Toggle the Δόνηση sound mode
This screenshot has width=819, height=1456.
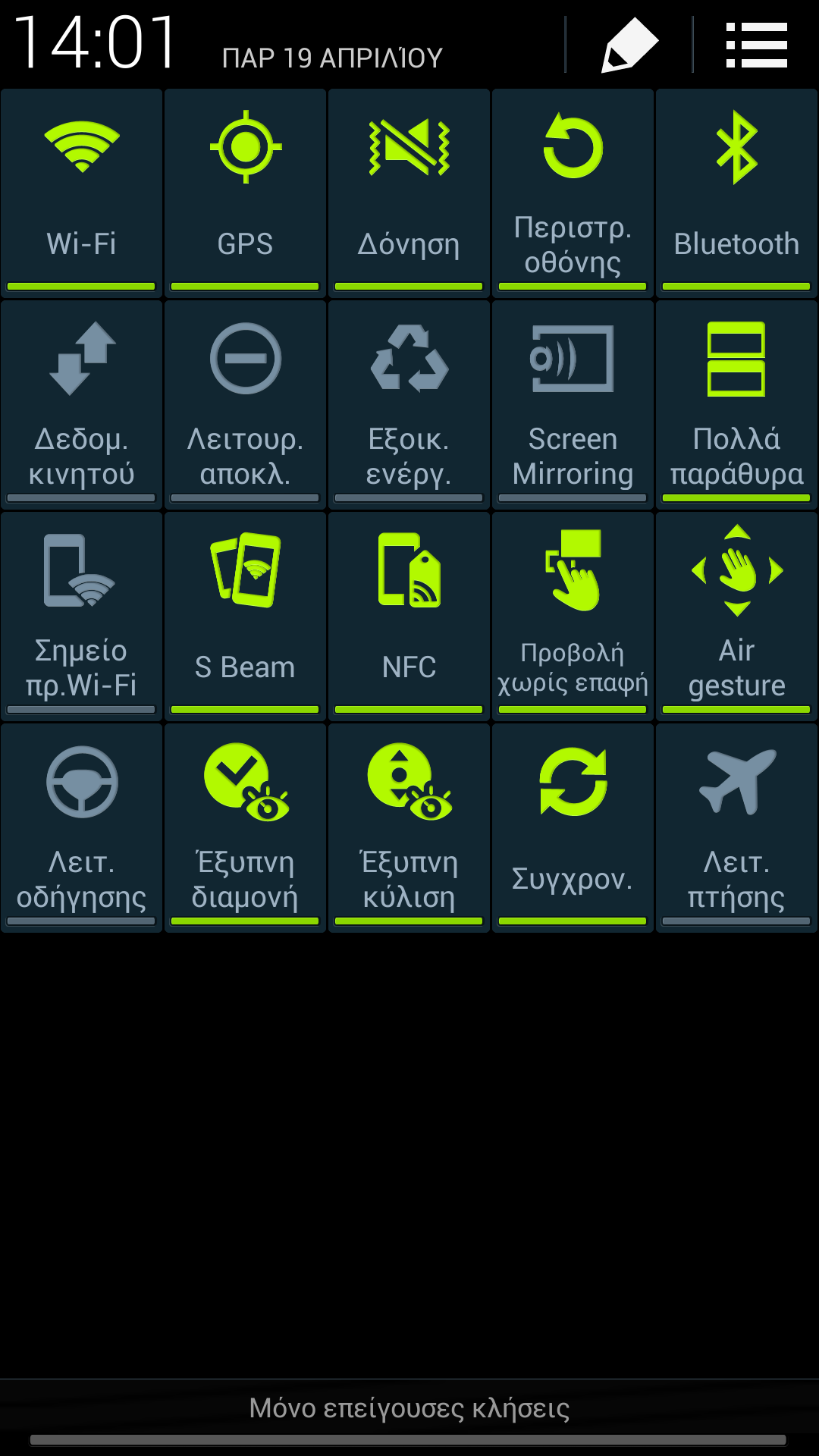(x=409, y=193)
